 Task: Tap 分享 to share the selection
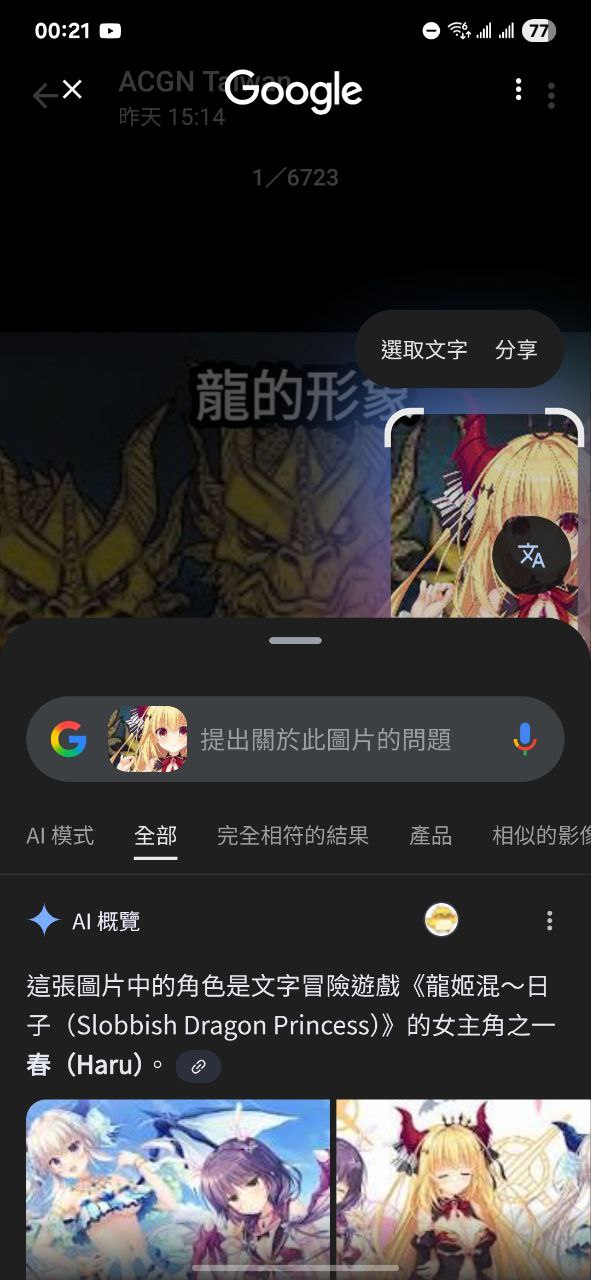pos(516,350)
